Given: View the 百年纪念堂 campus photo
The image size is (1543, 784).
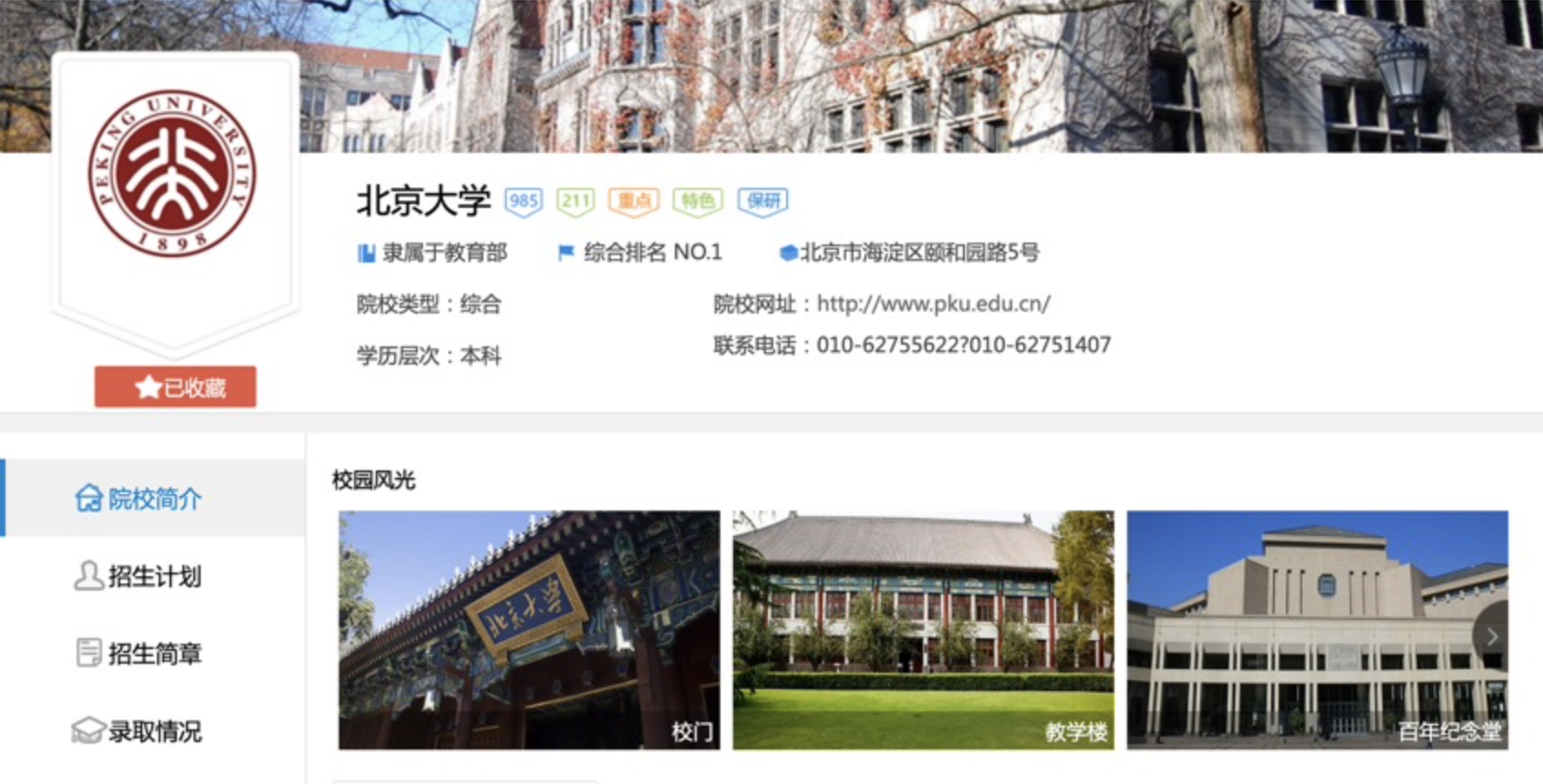Looking at the screenshot, I should tap(1304, 629).
